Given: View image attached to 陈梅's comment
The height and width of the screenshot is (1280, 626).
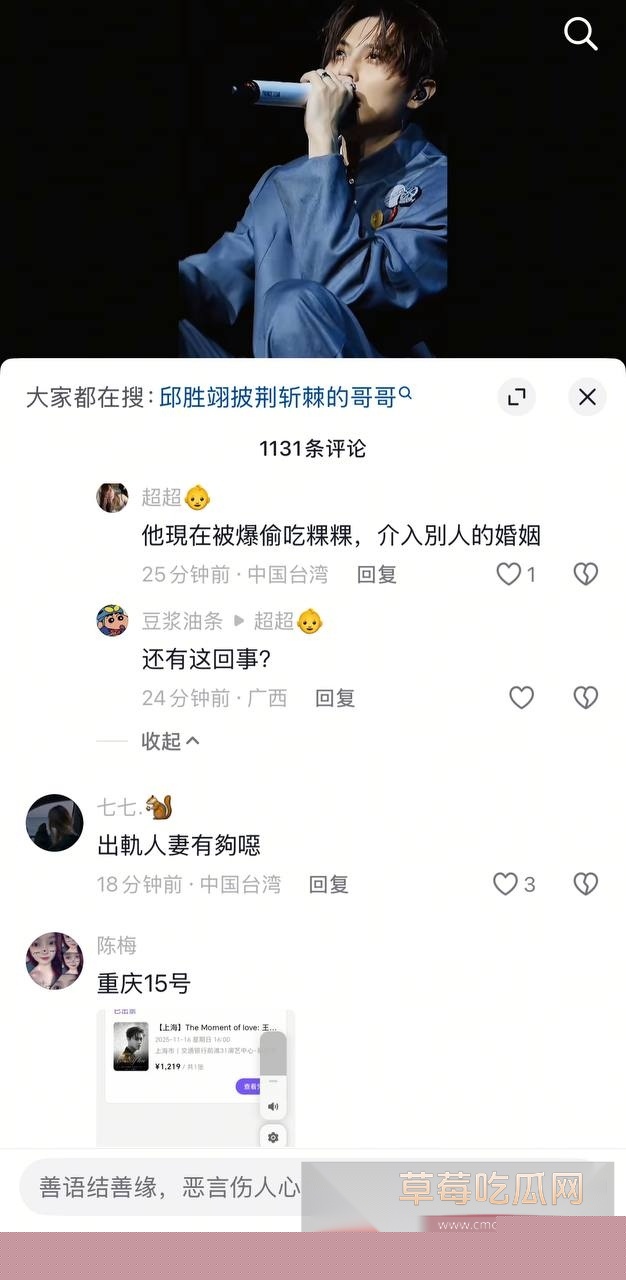Looking at the screenshot, I should click(x=196, y=1079).
